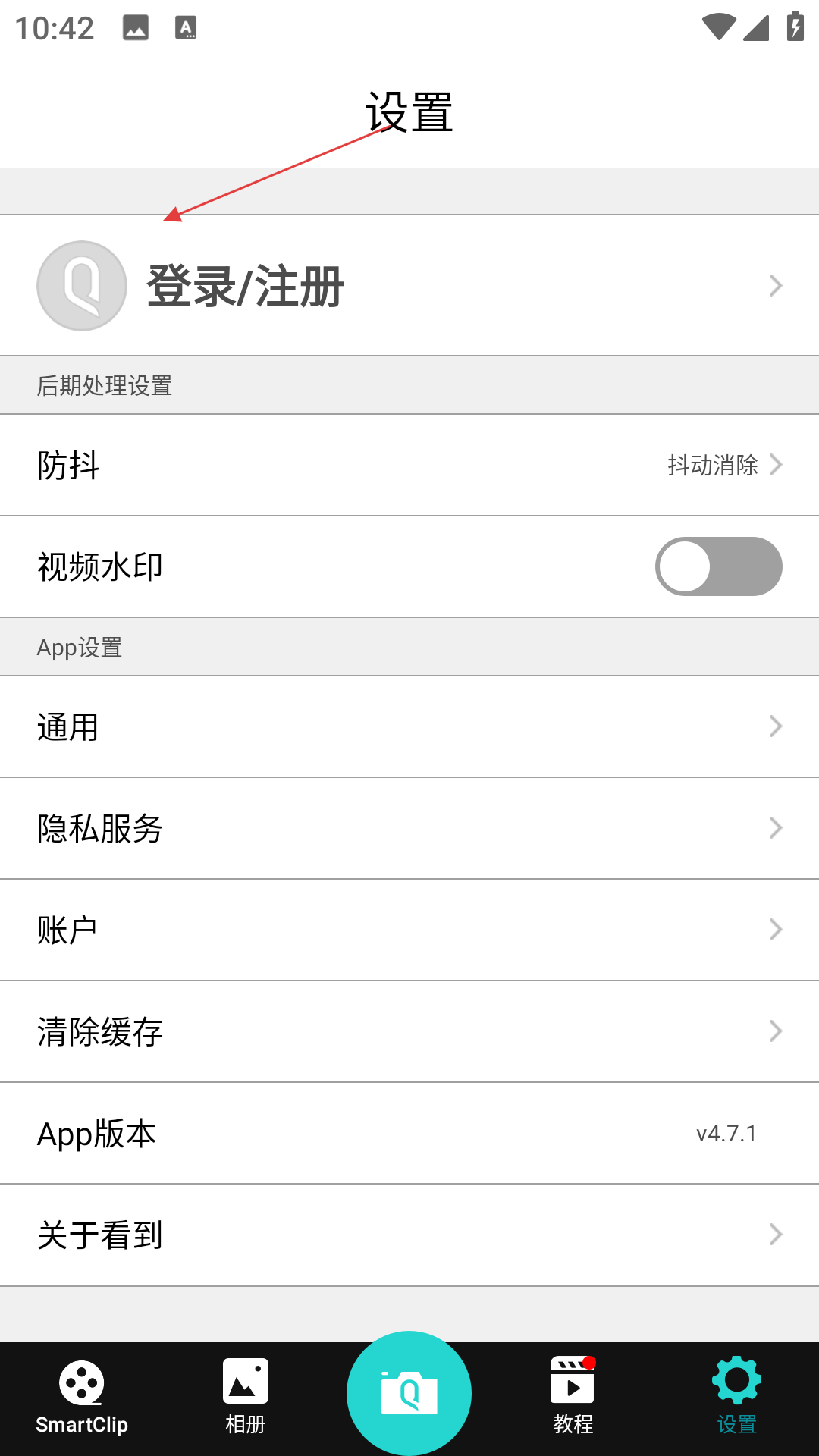Open the 登录/注册 login row

click(x=409, y=285)
